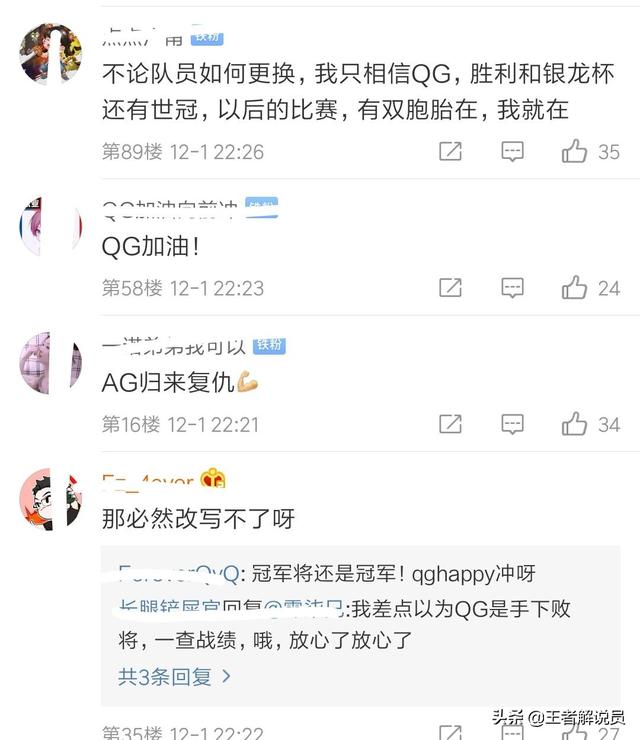
Task: View the profile picture beside AG归来复仇
Action: (x=50, y=362)
